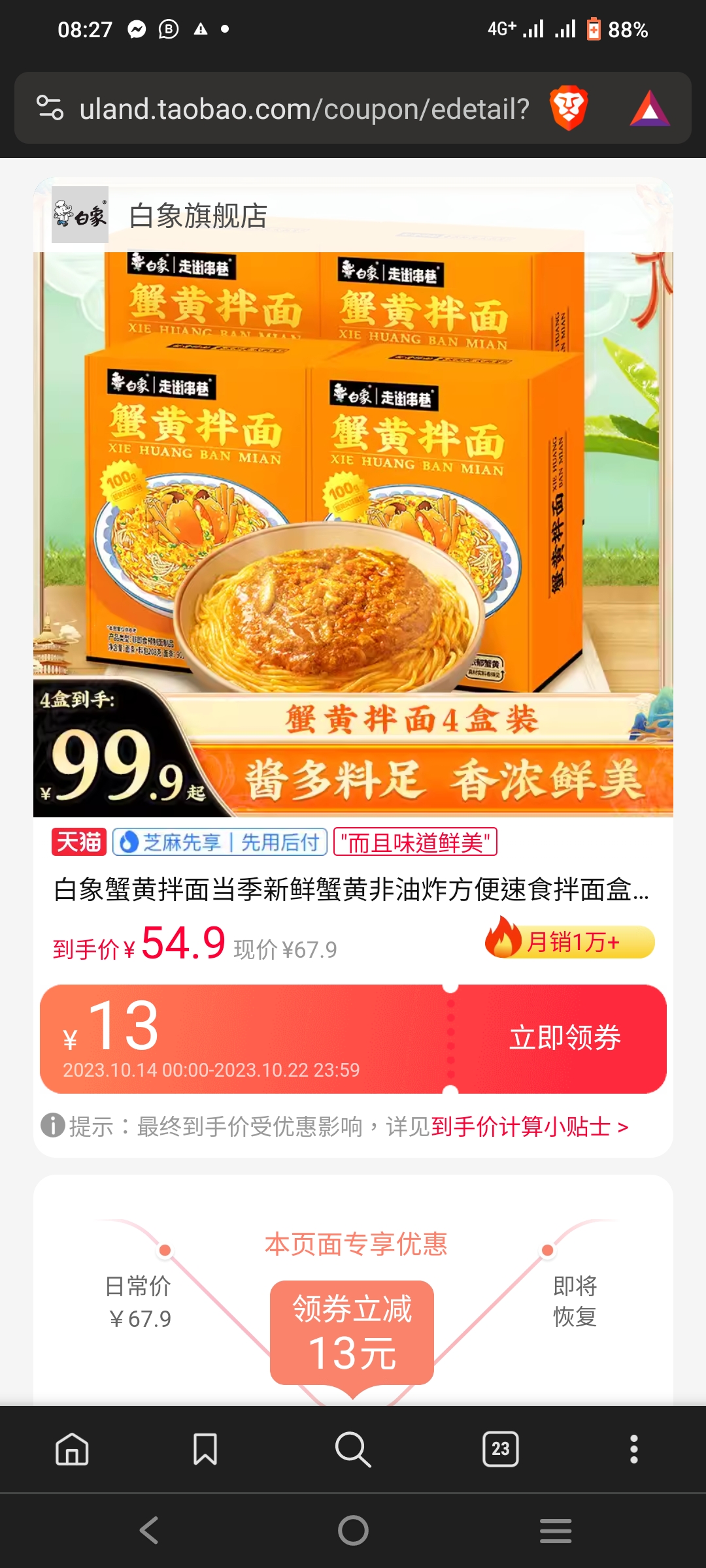This screenshot has width=706, height=1568.
Task: Open the system recent apps view
Action: 556,1530
